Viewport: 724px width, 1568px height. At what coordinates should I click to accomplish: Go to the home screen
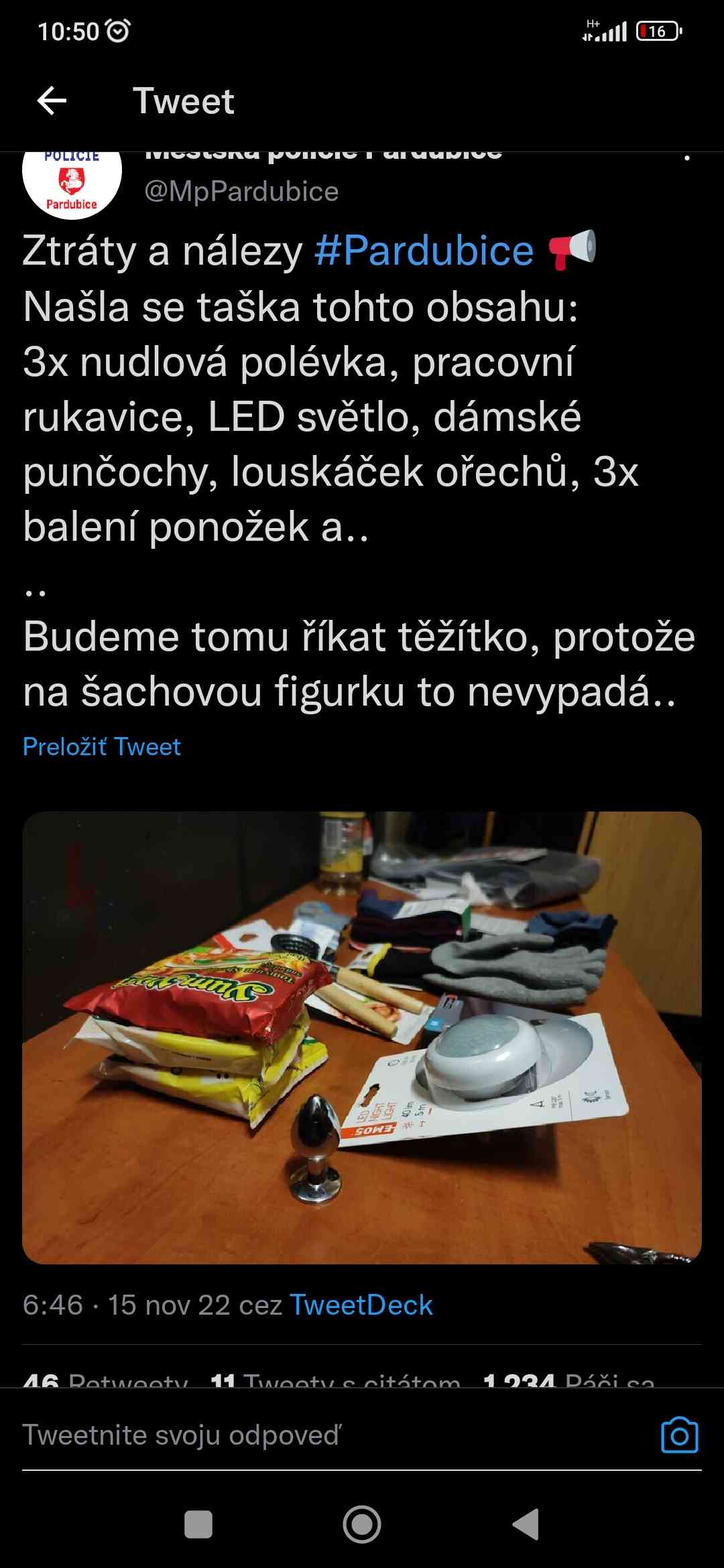(362, 1524)
